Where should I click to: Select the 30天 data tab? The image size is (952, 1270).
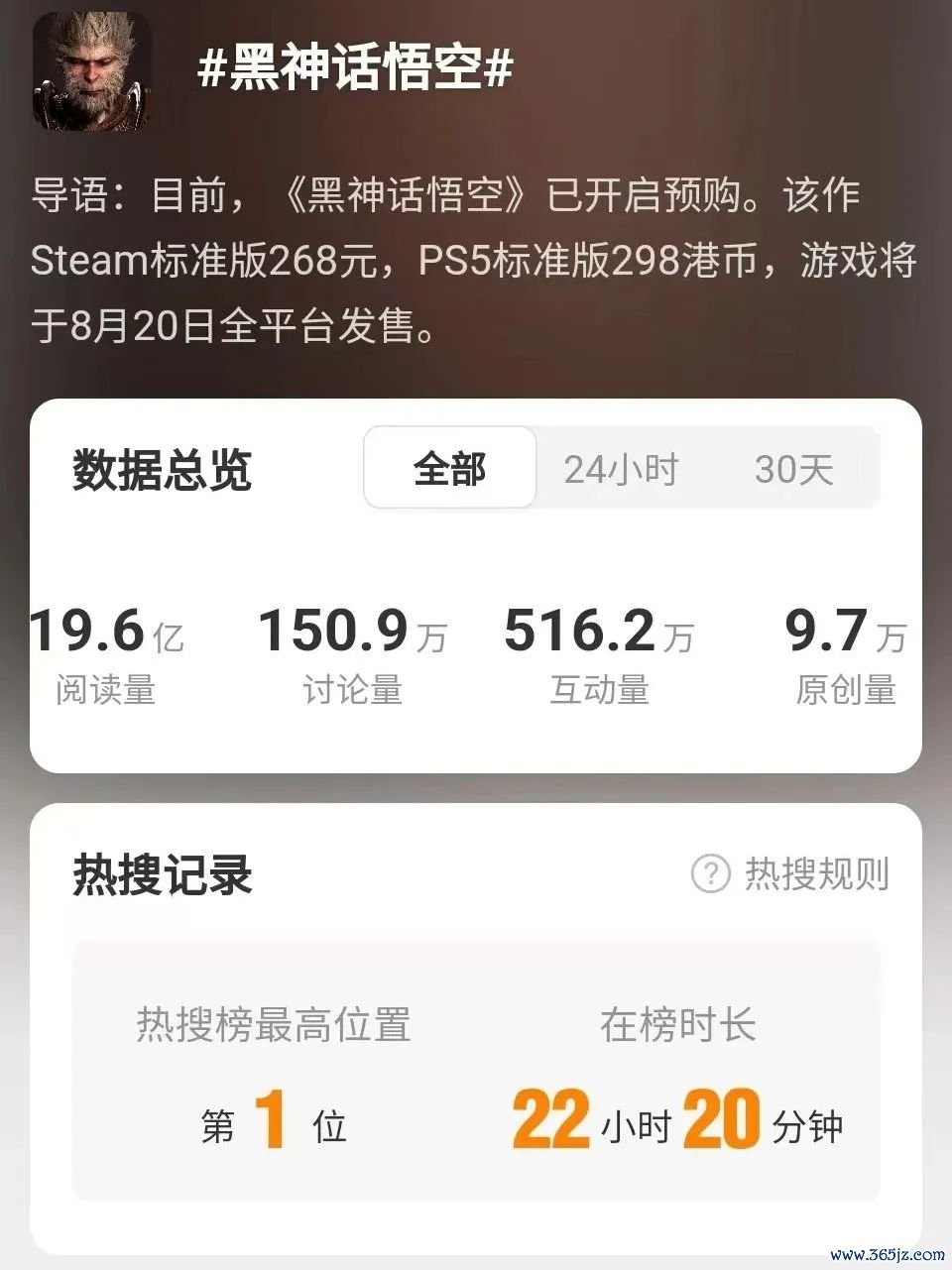(793, 469)
